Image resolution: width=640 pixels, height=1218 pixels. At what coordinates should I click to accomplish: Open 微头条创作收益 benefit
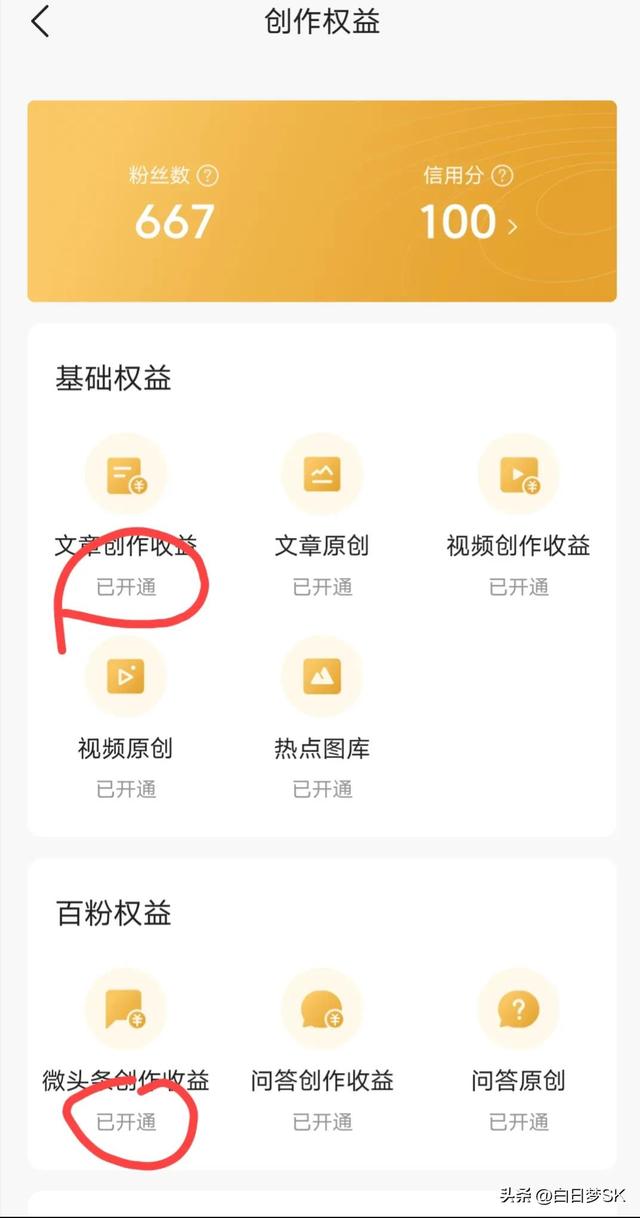126,1010
